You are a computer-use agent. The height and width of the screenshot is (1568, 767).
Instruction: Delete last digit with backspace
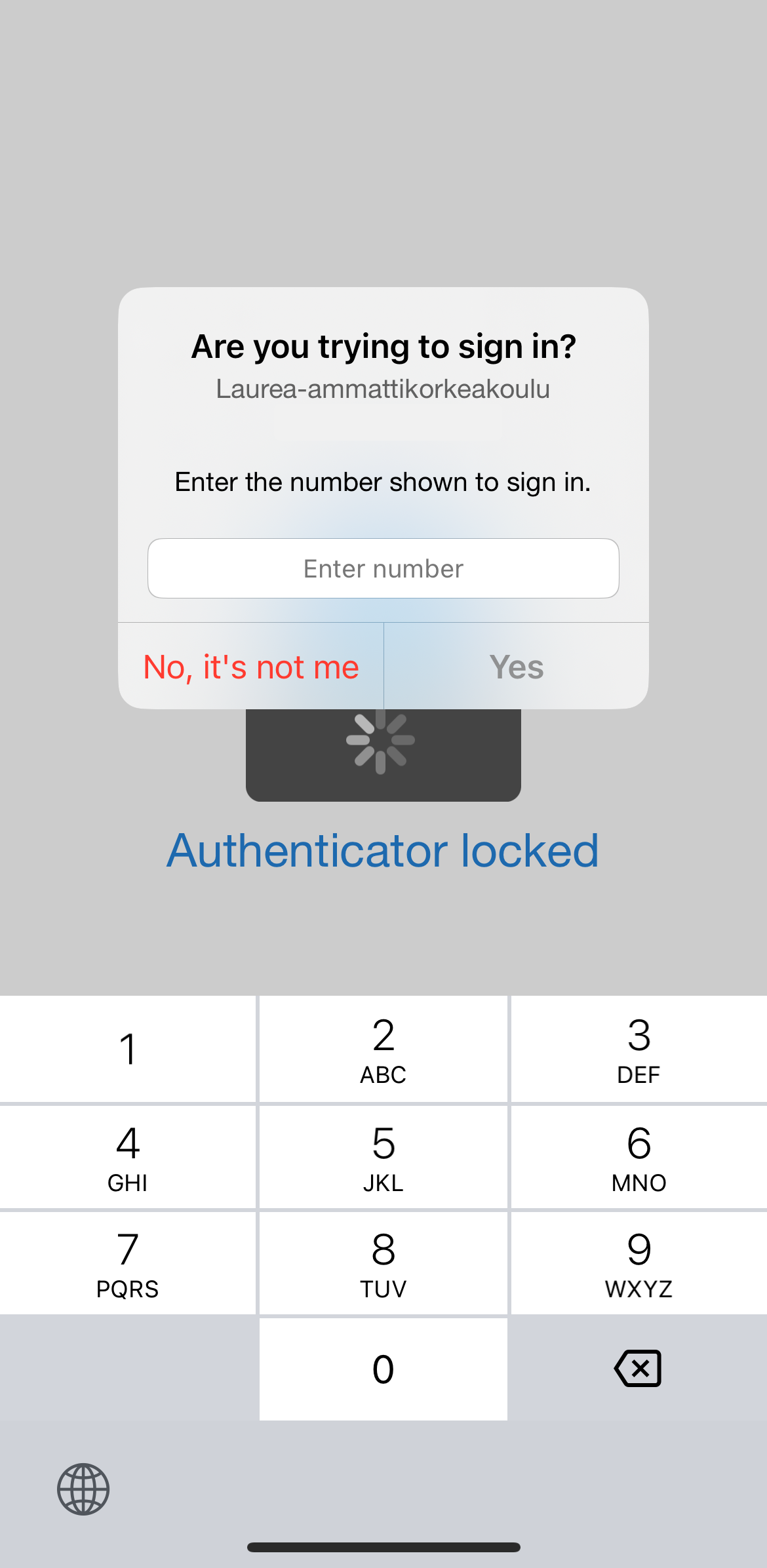[638, 1369]
